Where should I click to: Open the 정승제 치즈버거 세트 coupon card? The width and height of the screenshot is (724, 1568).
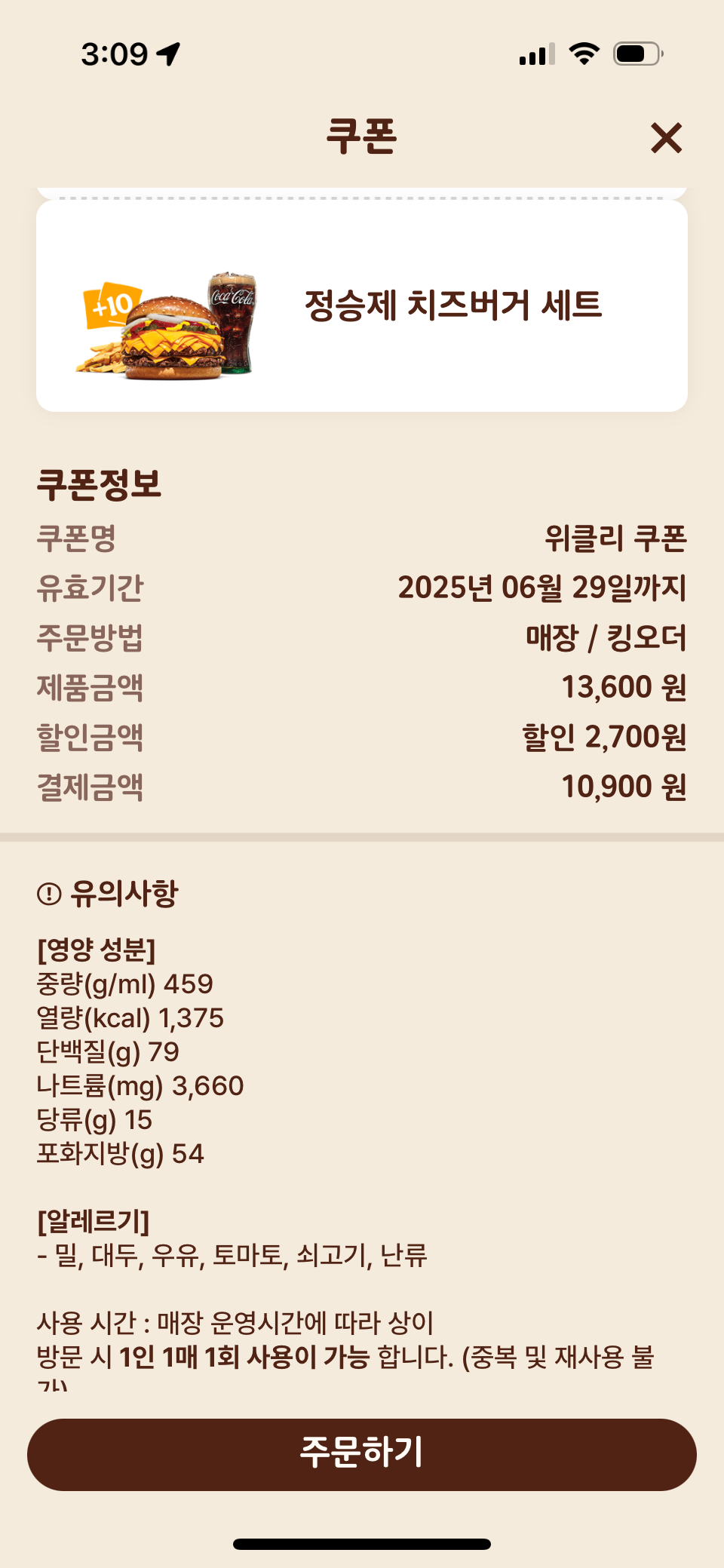[x=362, y=306]
